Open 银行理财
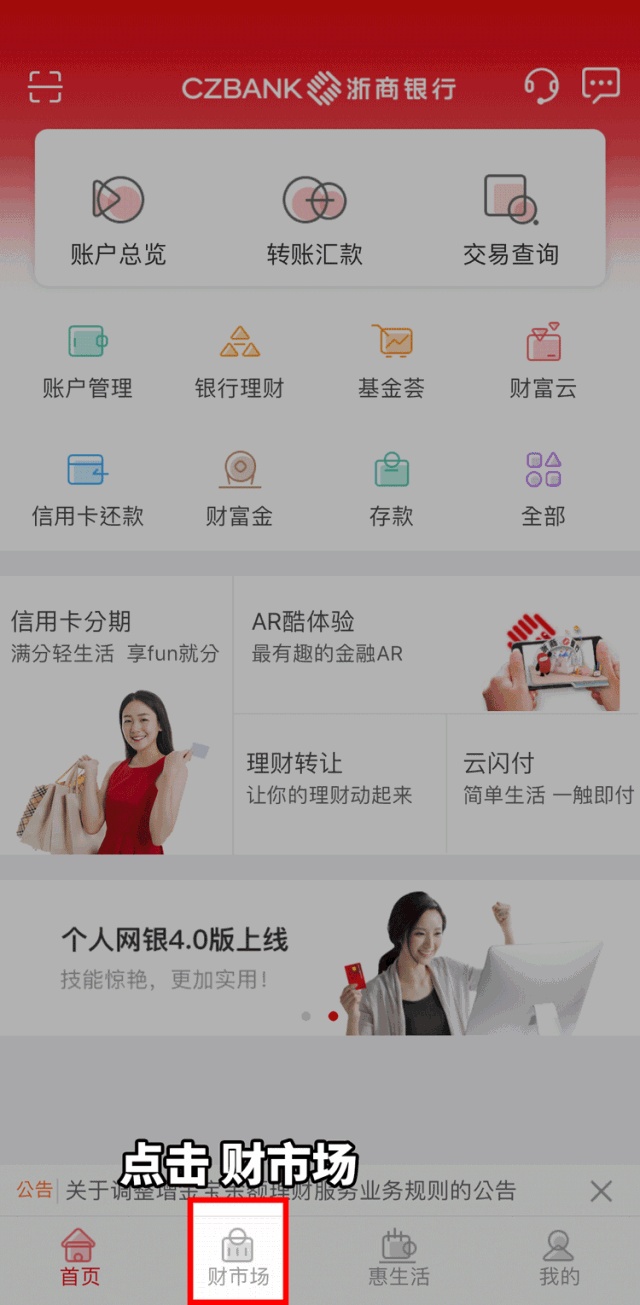 coord(239,360)
